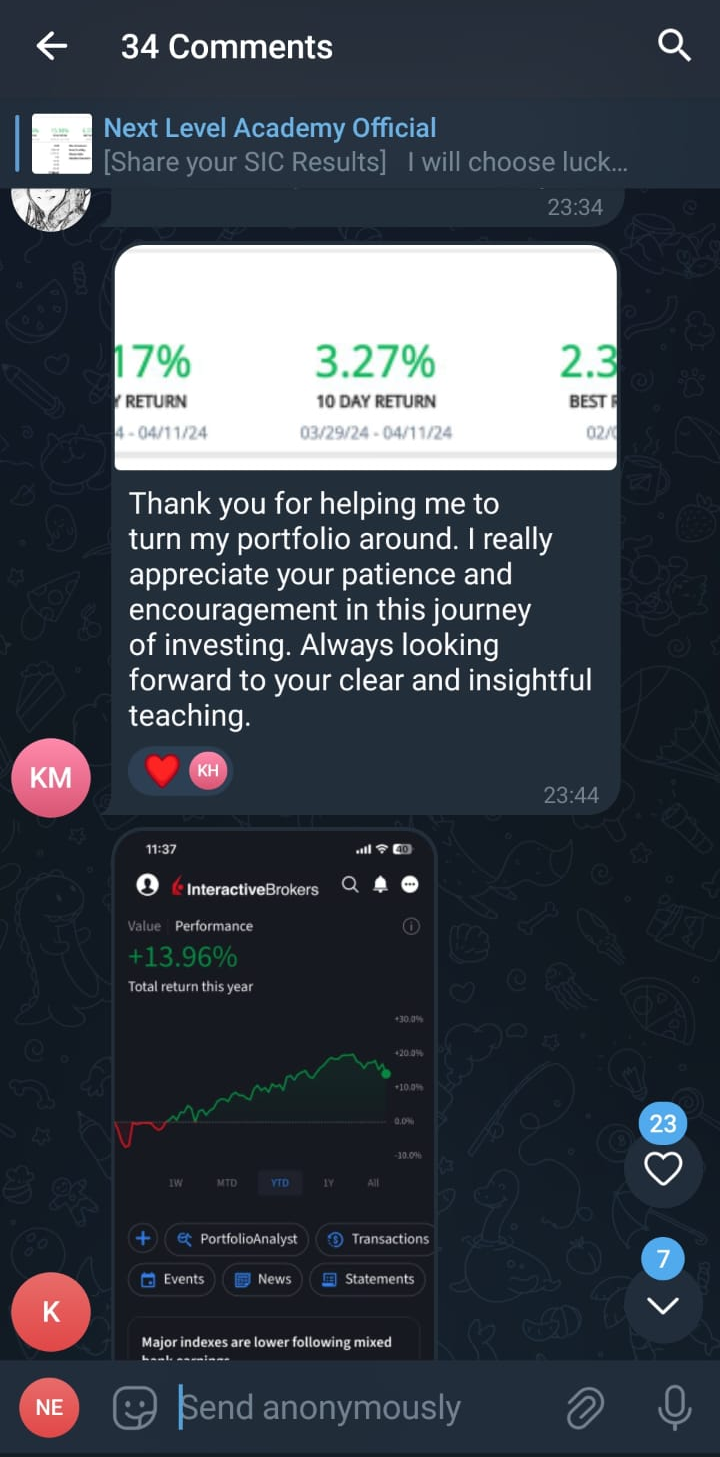Go back from the comments screen

pos(51,46)
